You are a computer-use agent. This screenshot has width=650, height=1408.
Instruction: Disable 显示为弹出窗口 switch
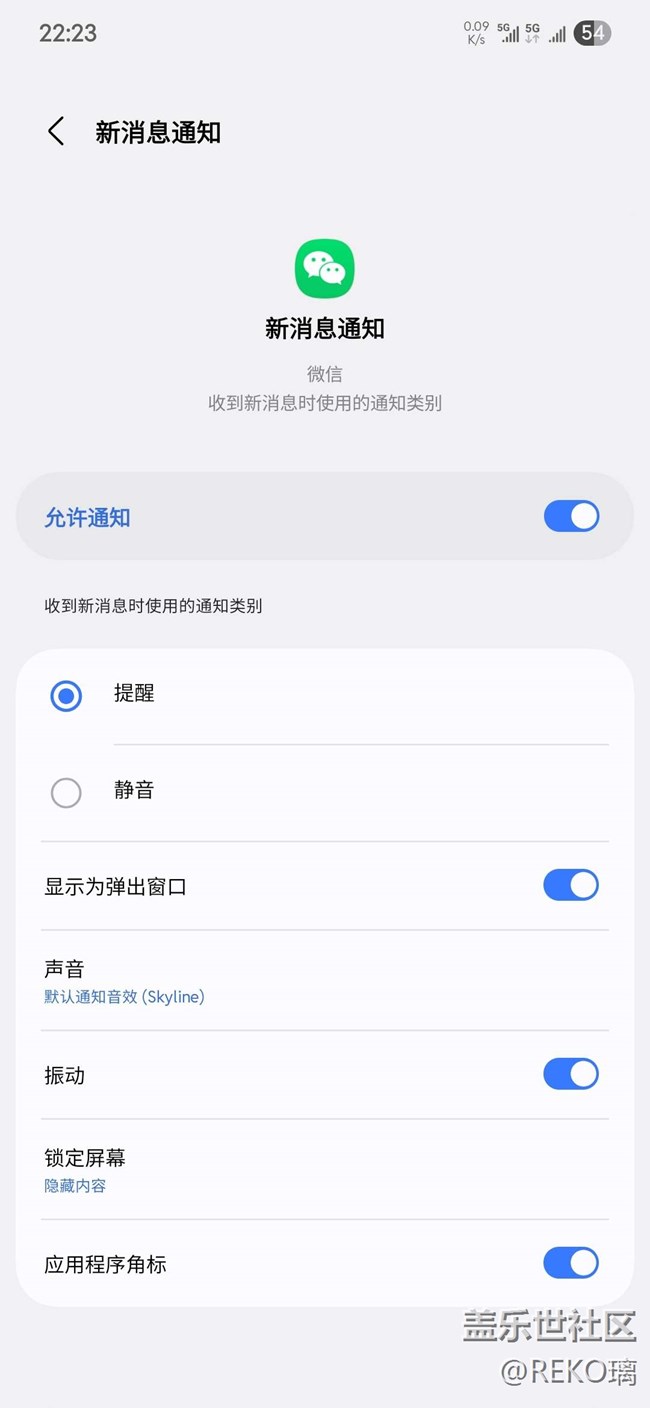tap(571, 885)
